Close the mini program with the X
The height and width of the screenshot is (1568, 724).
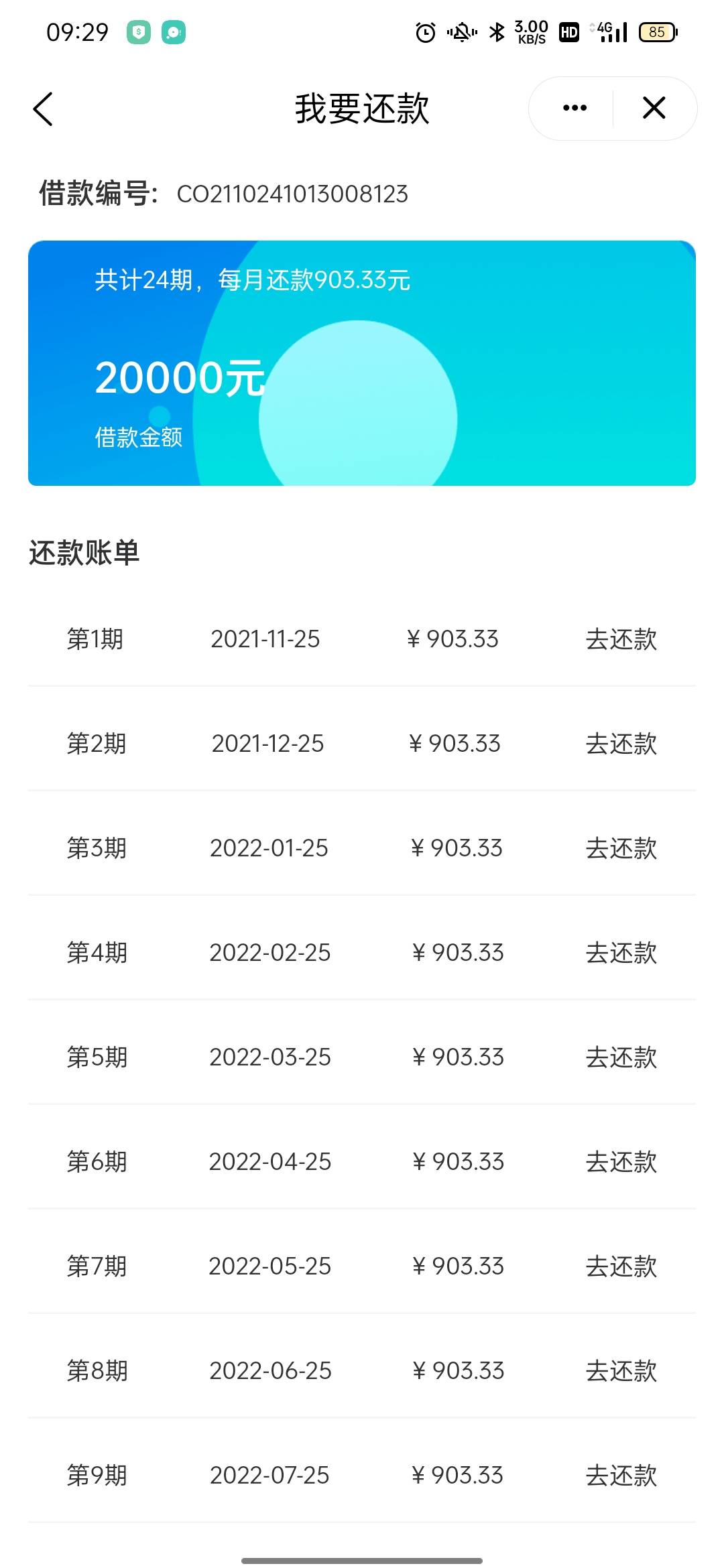654,108
